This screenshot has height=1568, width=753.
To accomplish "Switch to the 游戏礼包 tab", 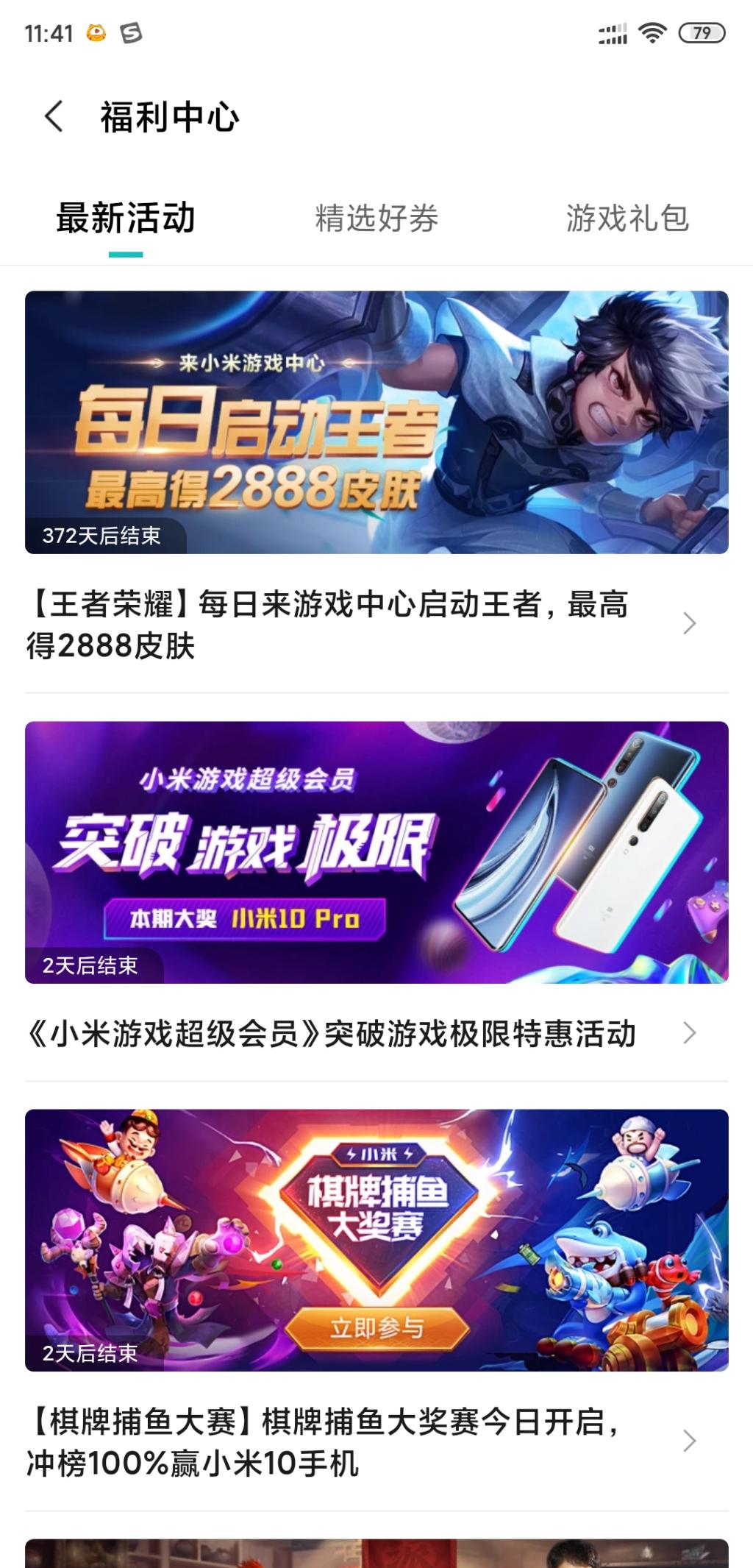I will 627,219.
